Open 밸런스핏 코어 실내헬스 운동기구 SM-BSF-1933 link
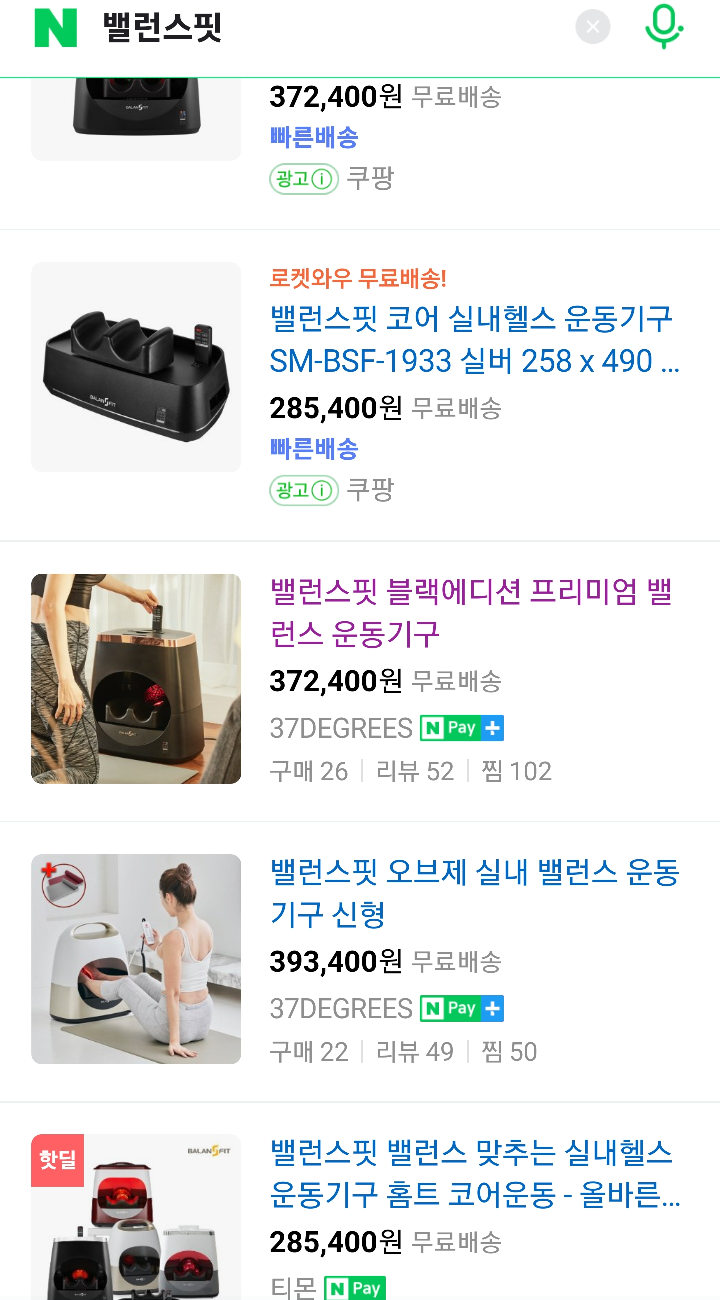Screen dimensions: 720x1300 coord(474,340)
